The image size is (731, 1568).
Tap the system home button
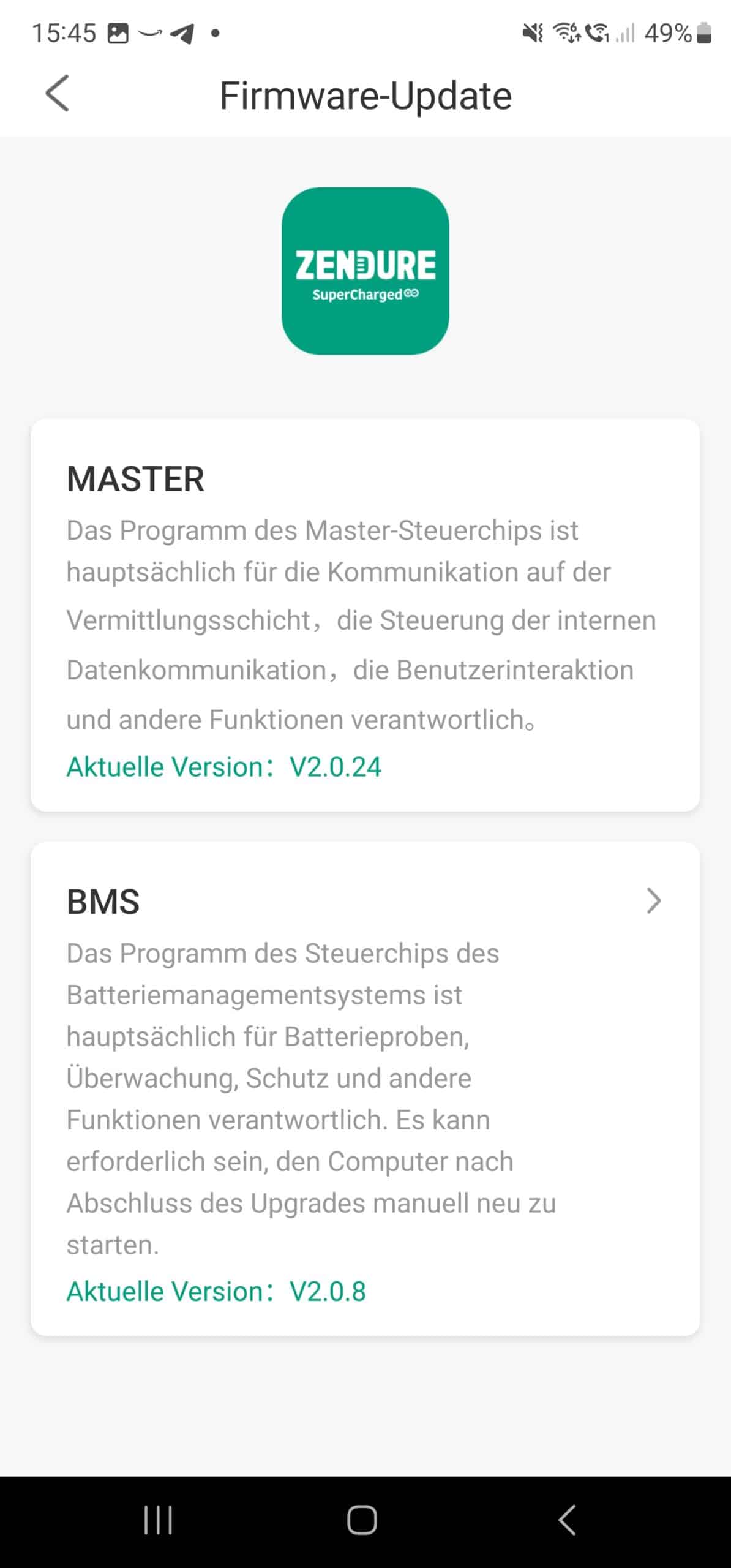(362, 1520)
